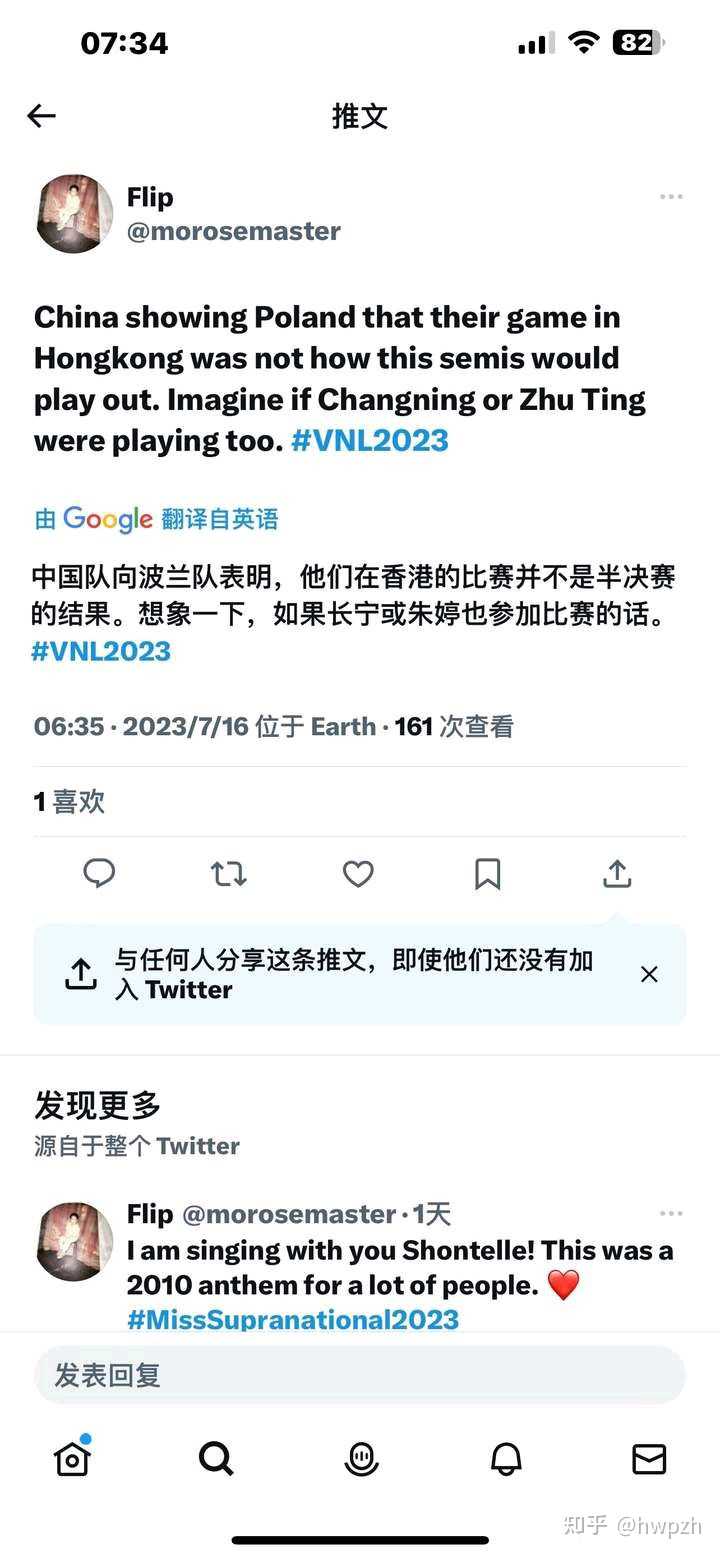Like the tweet about China and Poland
The image size is (720, 1558).
click(x=358, y=874)
